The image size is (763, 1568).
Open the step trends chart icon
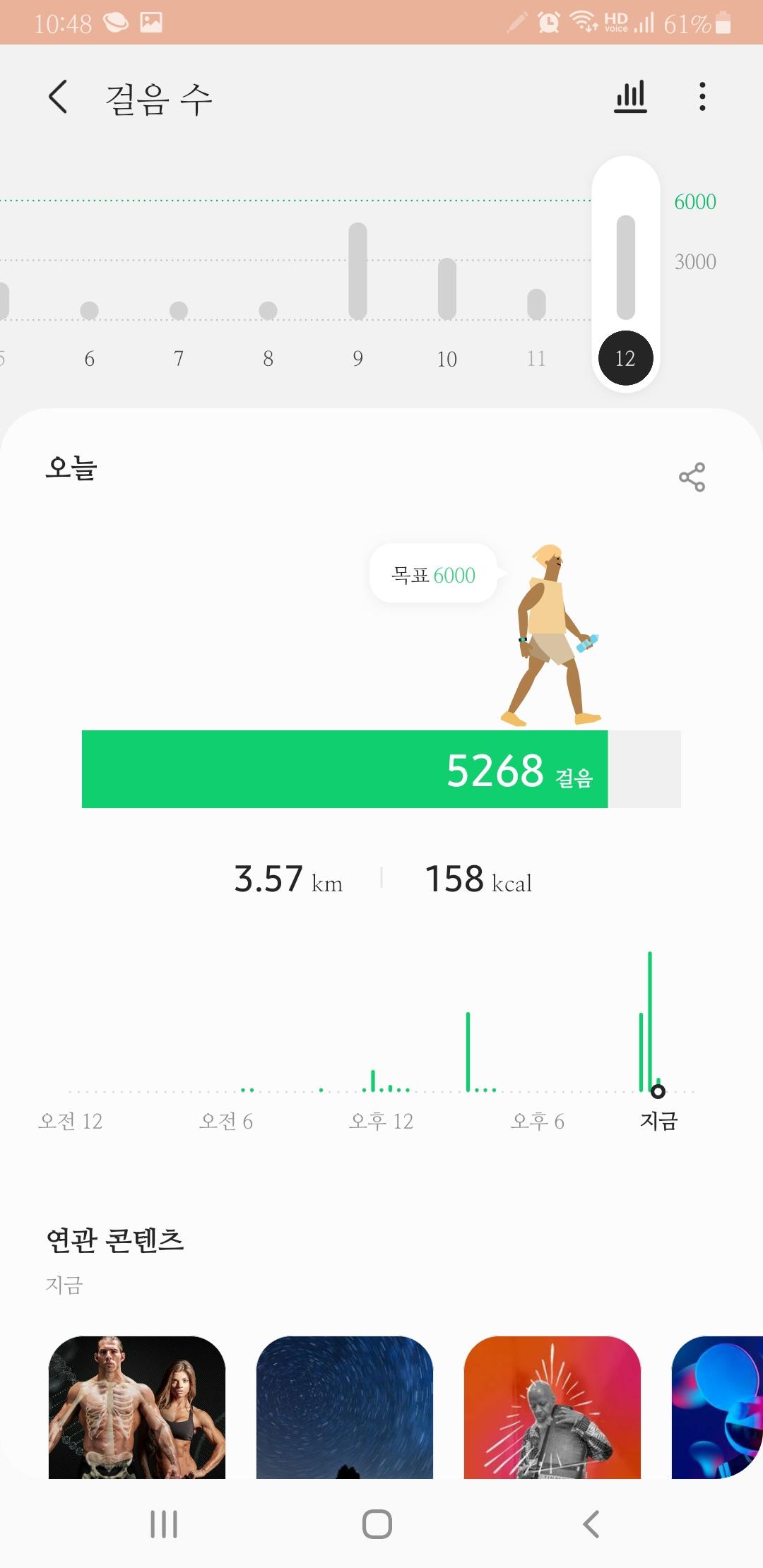[x=630, y=97]
